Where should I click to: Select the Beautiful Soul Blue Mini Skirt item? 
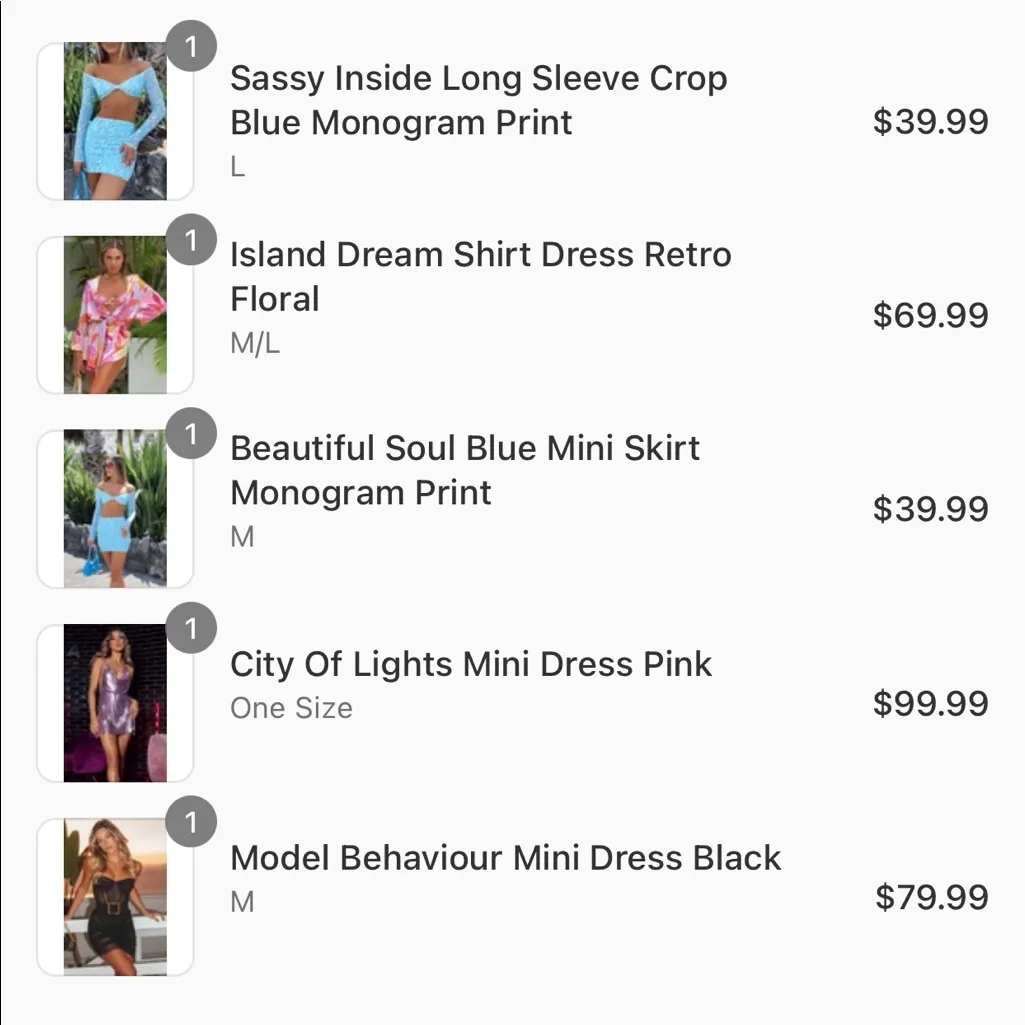click(x=465, y=470)
